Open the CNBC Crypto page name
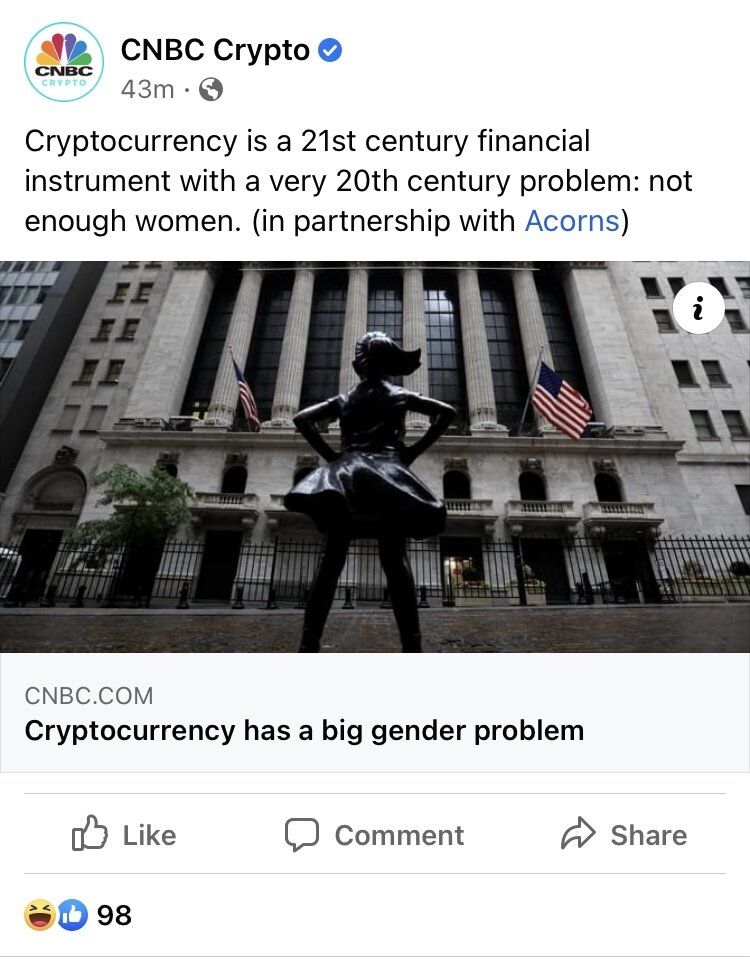Image resolution: width=750 pixels, height=961 pixels. point(215,51)
